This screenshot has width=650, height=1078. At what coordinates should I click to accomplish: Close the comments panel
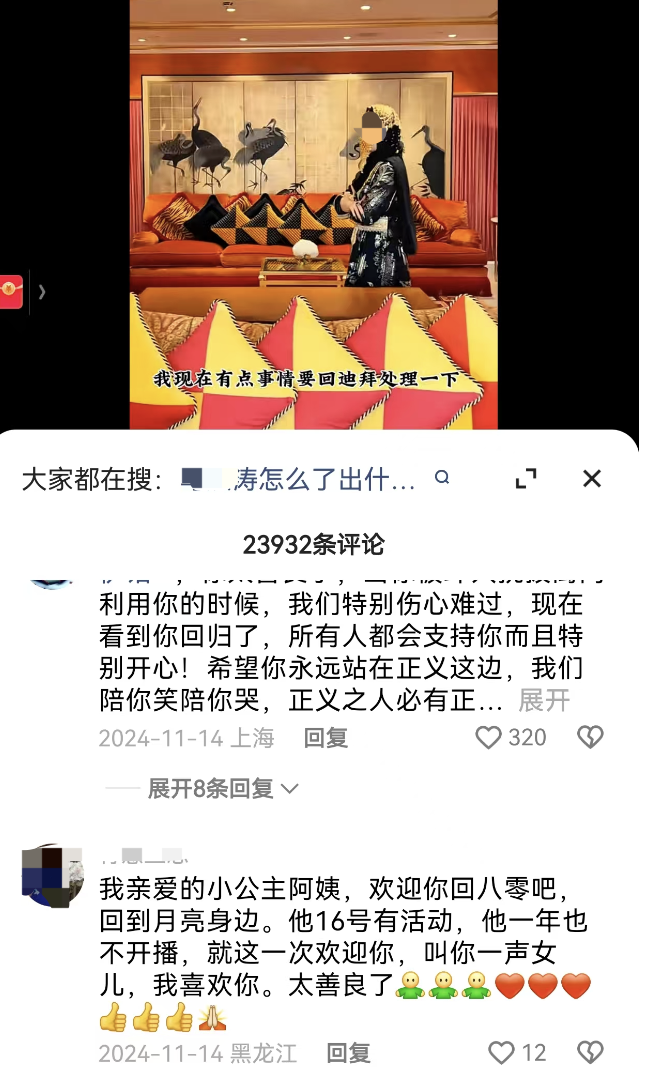592,479
